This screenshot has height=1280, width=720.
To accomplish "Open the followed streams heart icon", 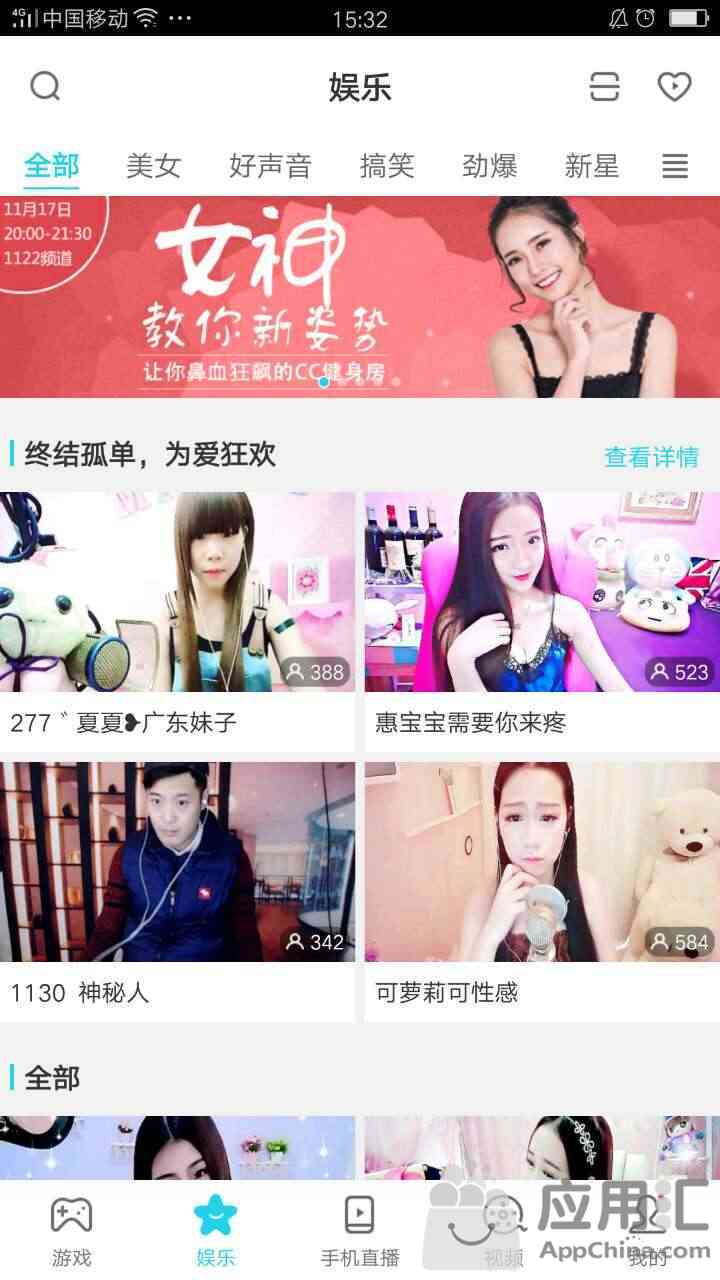I will tap(674, 87).
